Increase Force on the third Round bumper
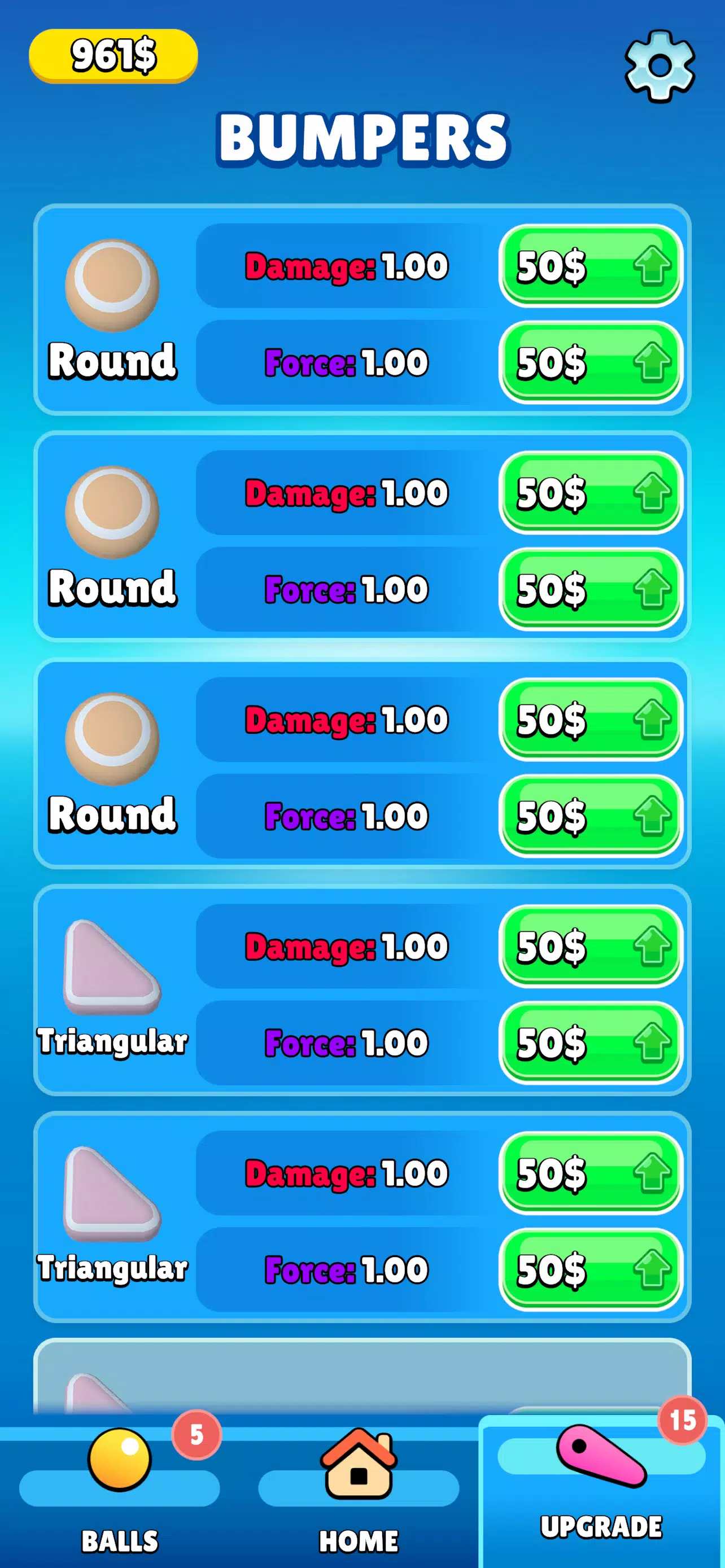The width and height of the screenshot is (725, 1568). tap(591, 816)
